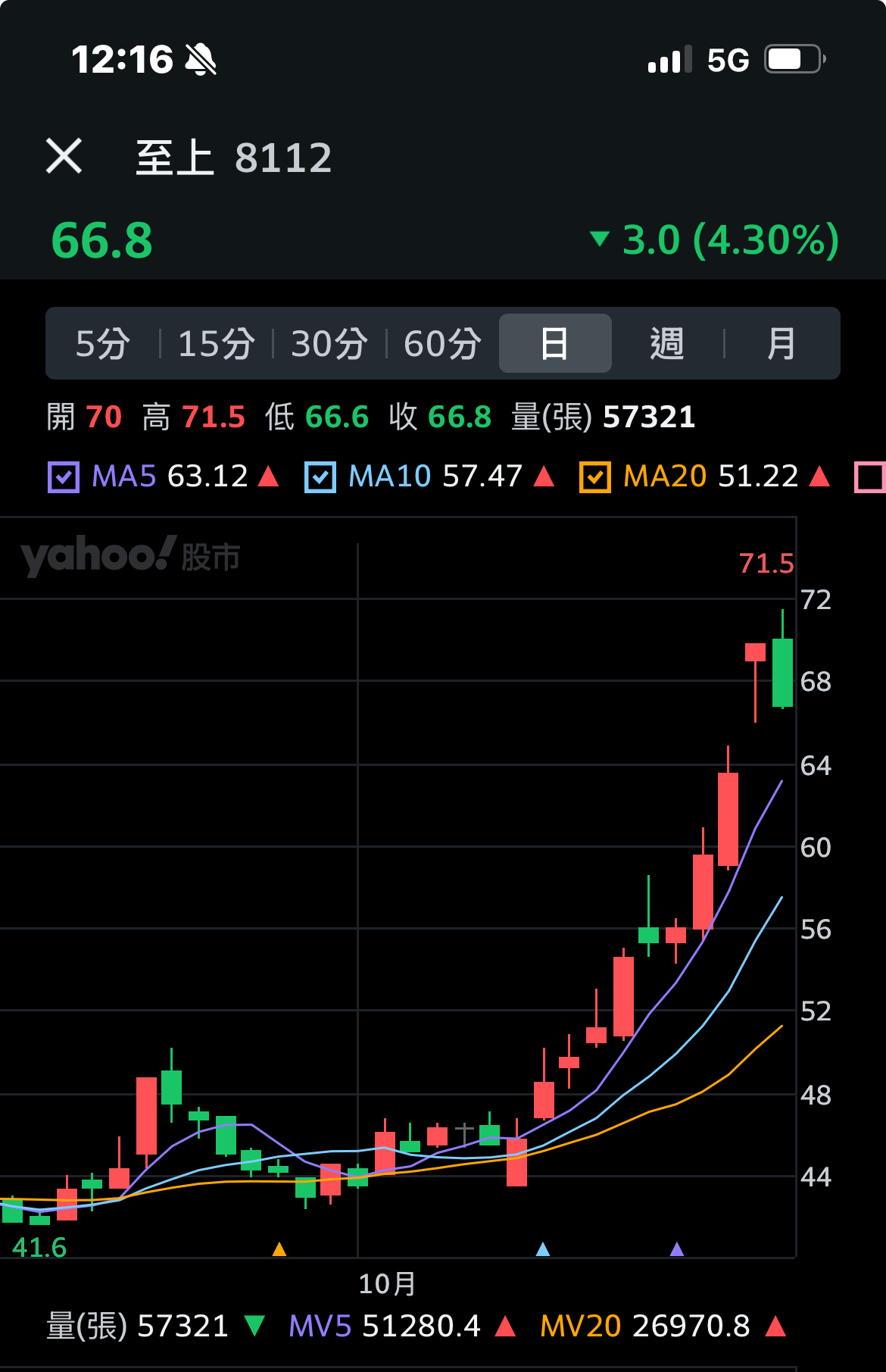Uncheck the MA5 moving average line
Viewport: 886px width, 1372px height.
click(64, 477)
